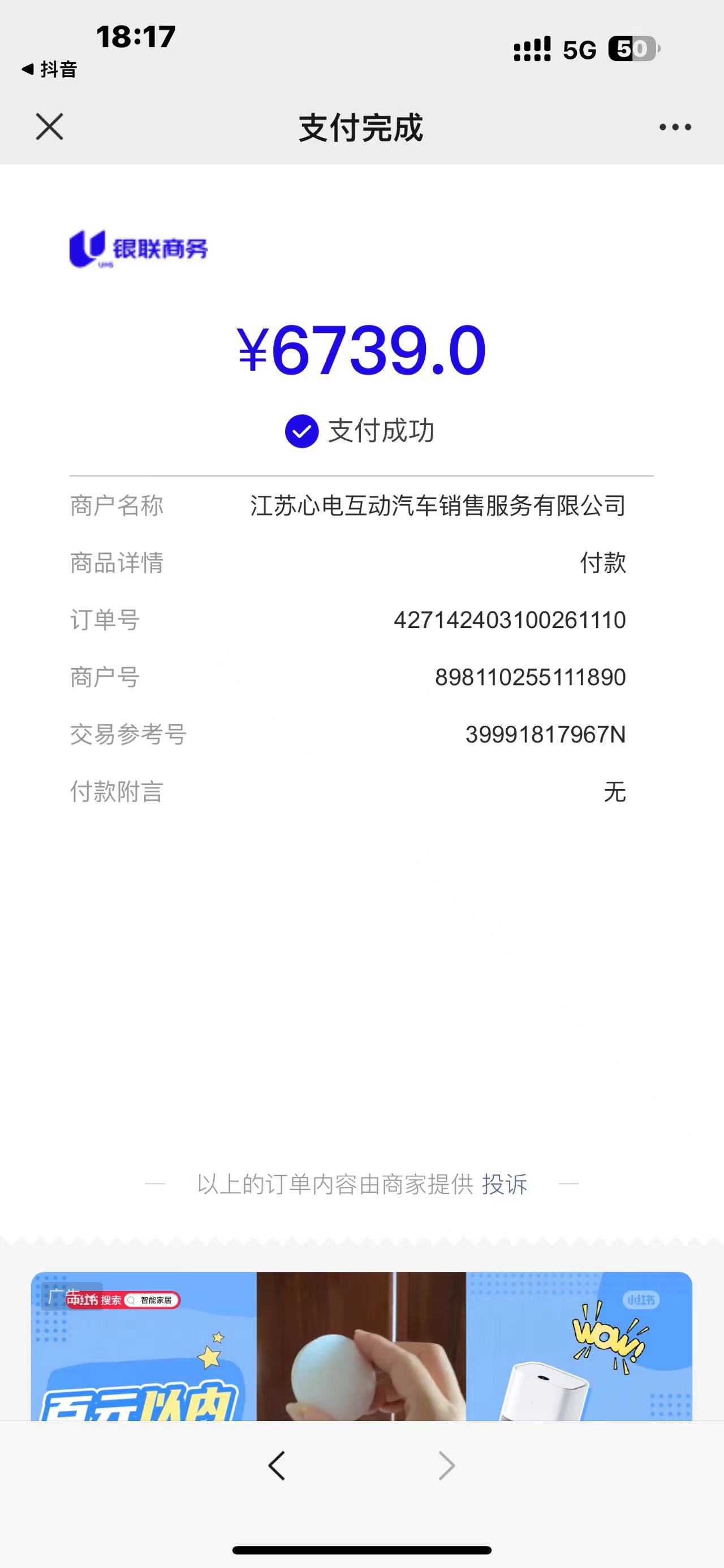Screen dimensions: 724x1568
Task: Open the Xiaohongshu smart home ad banner
Action: point(361,1346)
